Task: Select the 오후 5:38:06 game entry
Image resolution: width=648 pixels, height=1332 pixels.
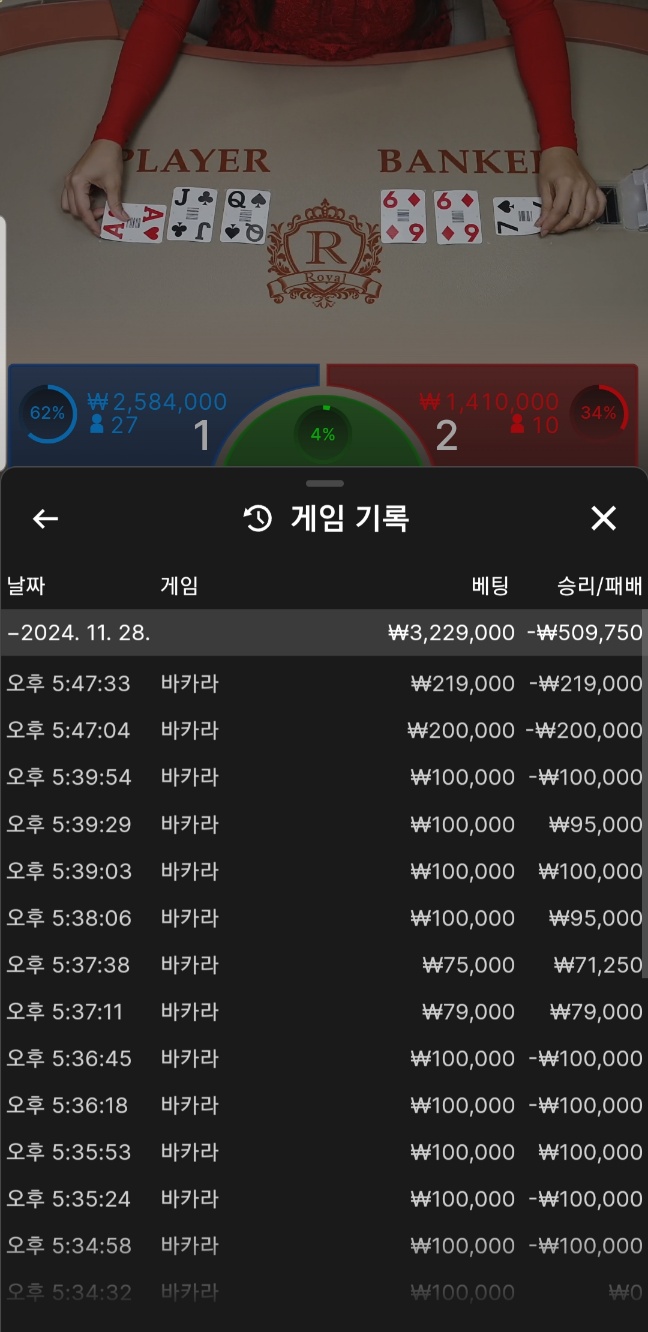Action: pyautogui.click(x=324, y=918)
